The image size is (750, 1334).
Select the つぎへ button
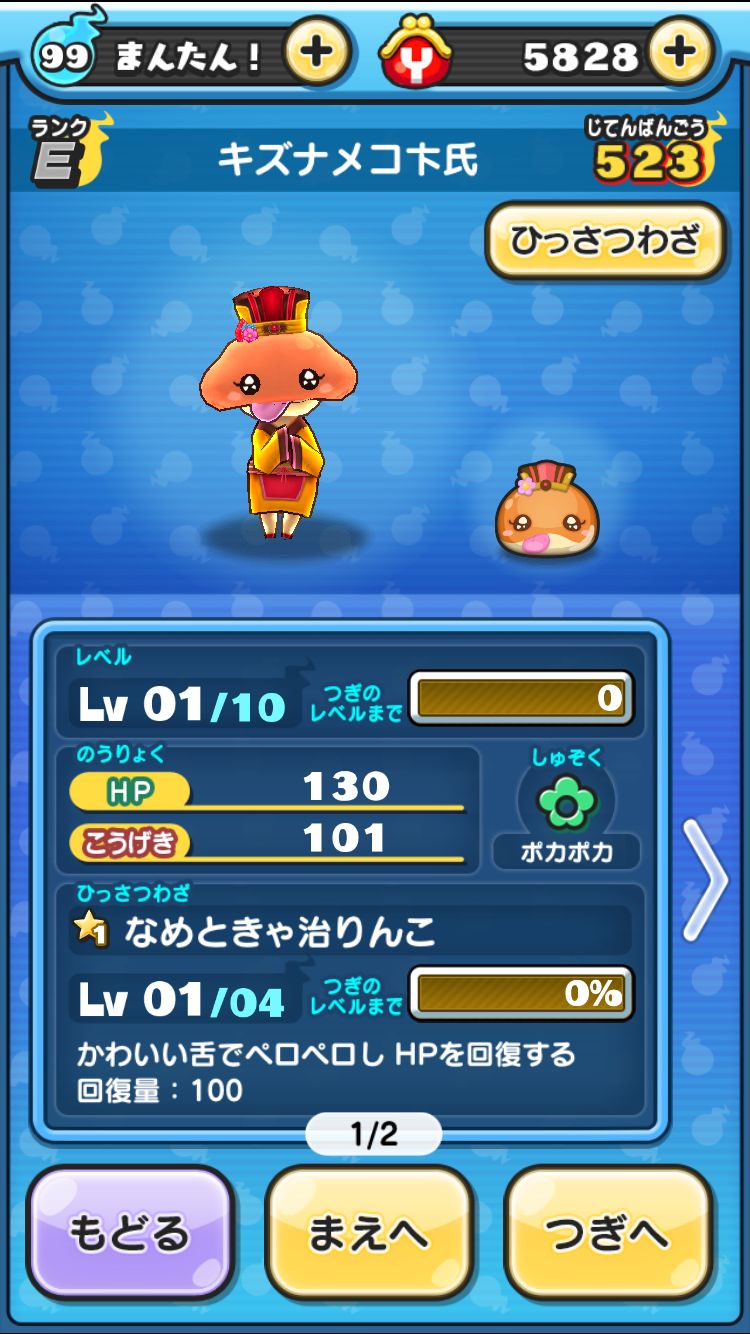[608, 1233]
